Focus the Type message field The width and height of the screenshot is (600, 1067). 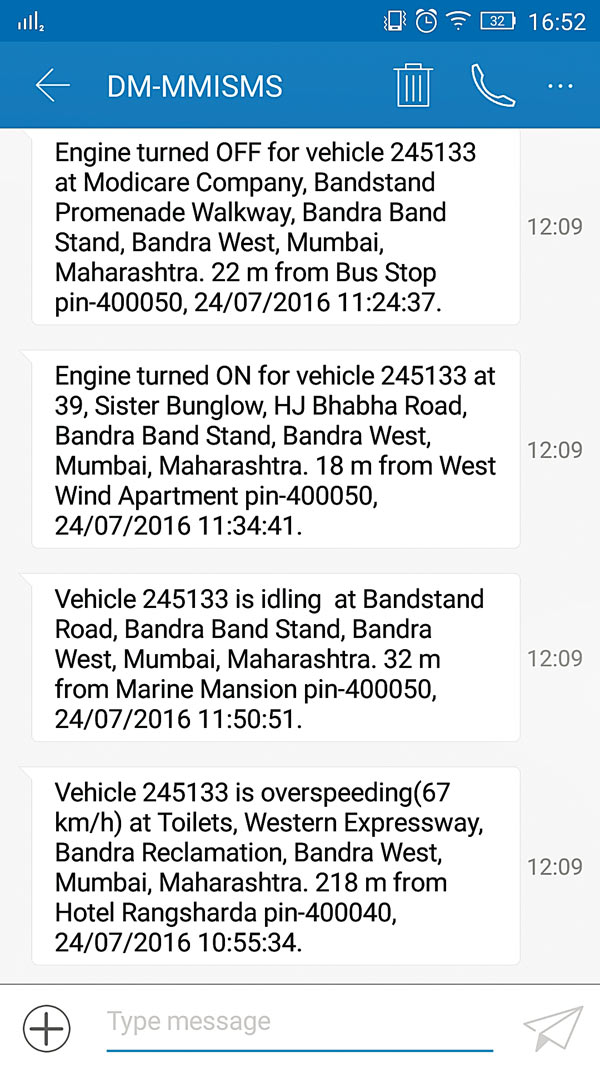click(298, 1022)
